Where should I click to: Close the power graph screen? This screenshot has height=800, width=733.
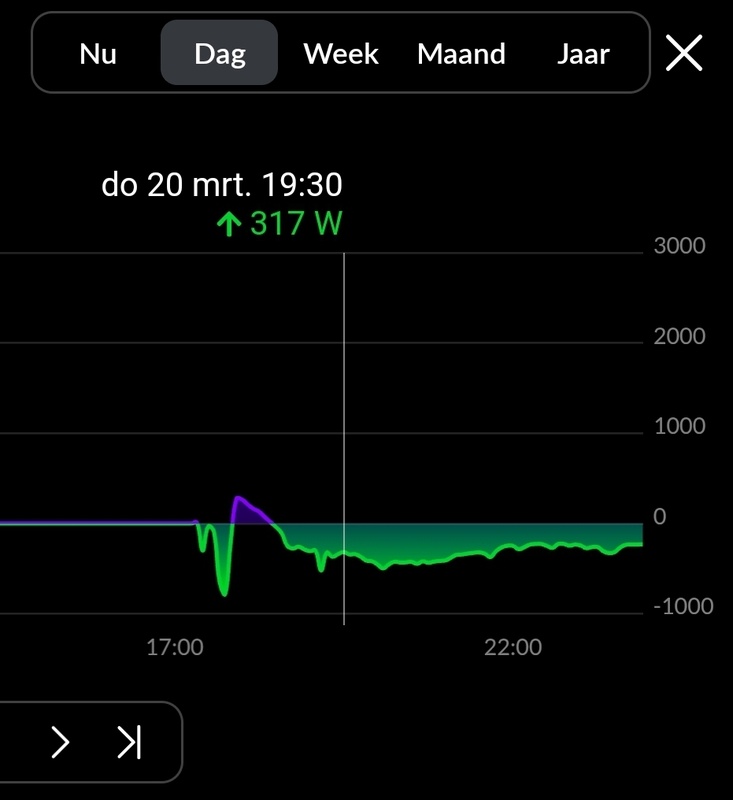(x=684, y=53)
